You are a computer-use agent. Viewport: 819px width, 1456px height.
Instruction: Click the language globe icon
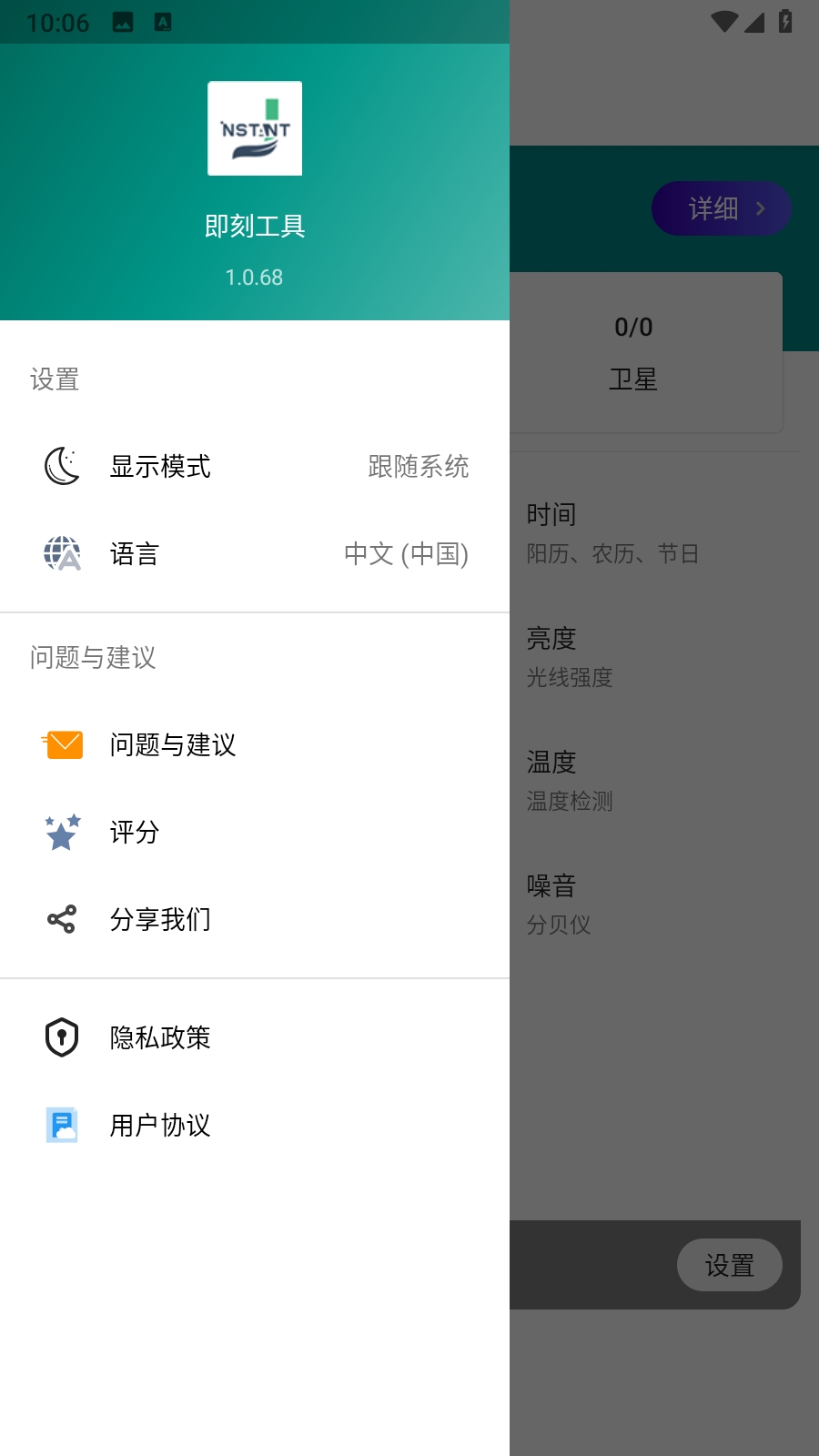click(x=60, y=554)
